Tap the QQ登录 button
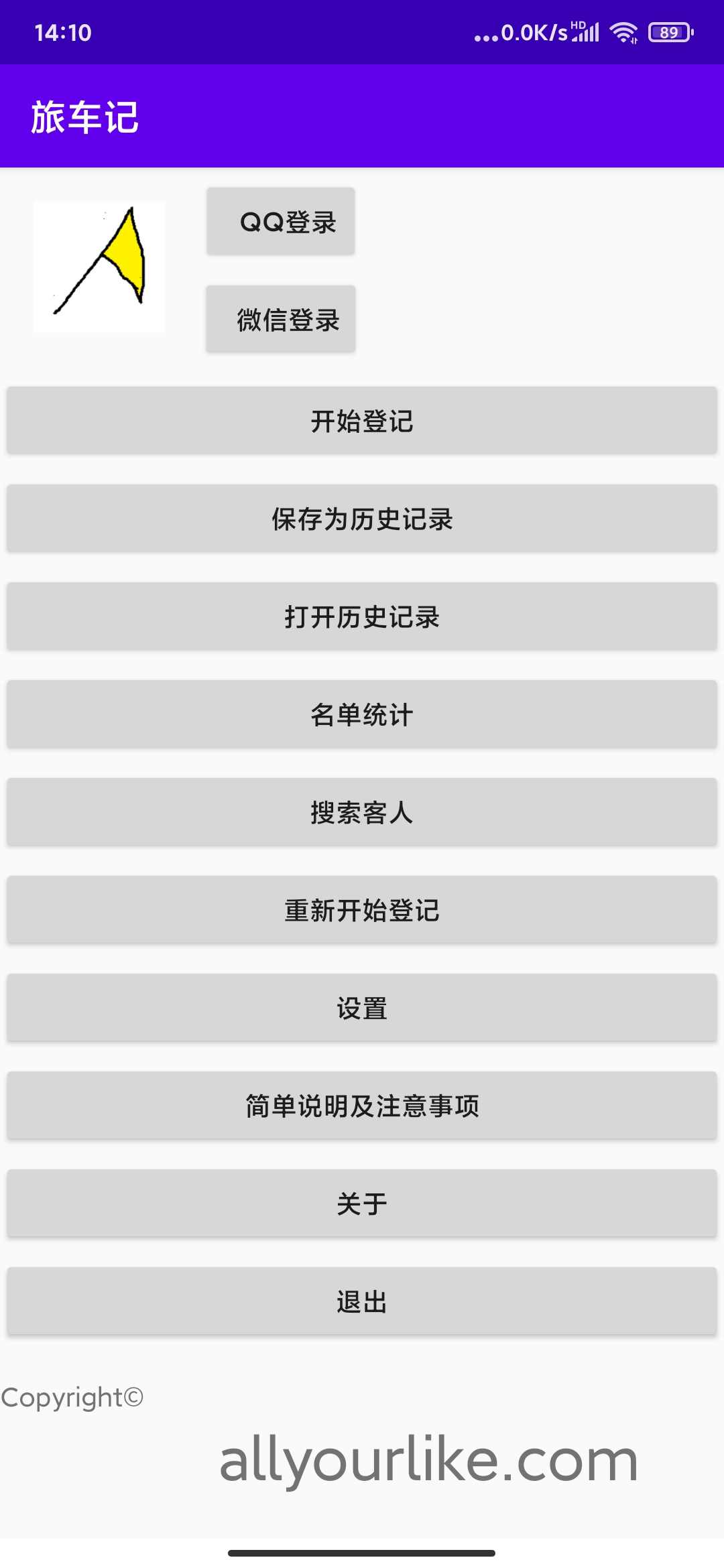Image resolution: width=724 pixels, height=1568 pixels. pos(280,221)
